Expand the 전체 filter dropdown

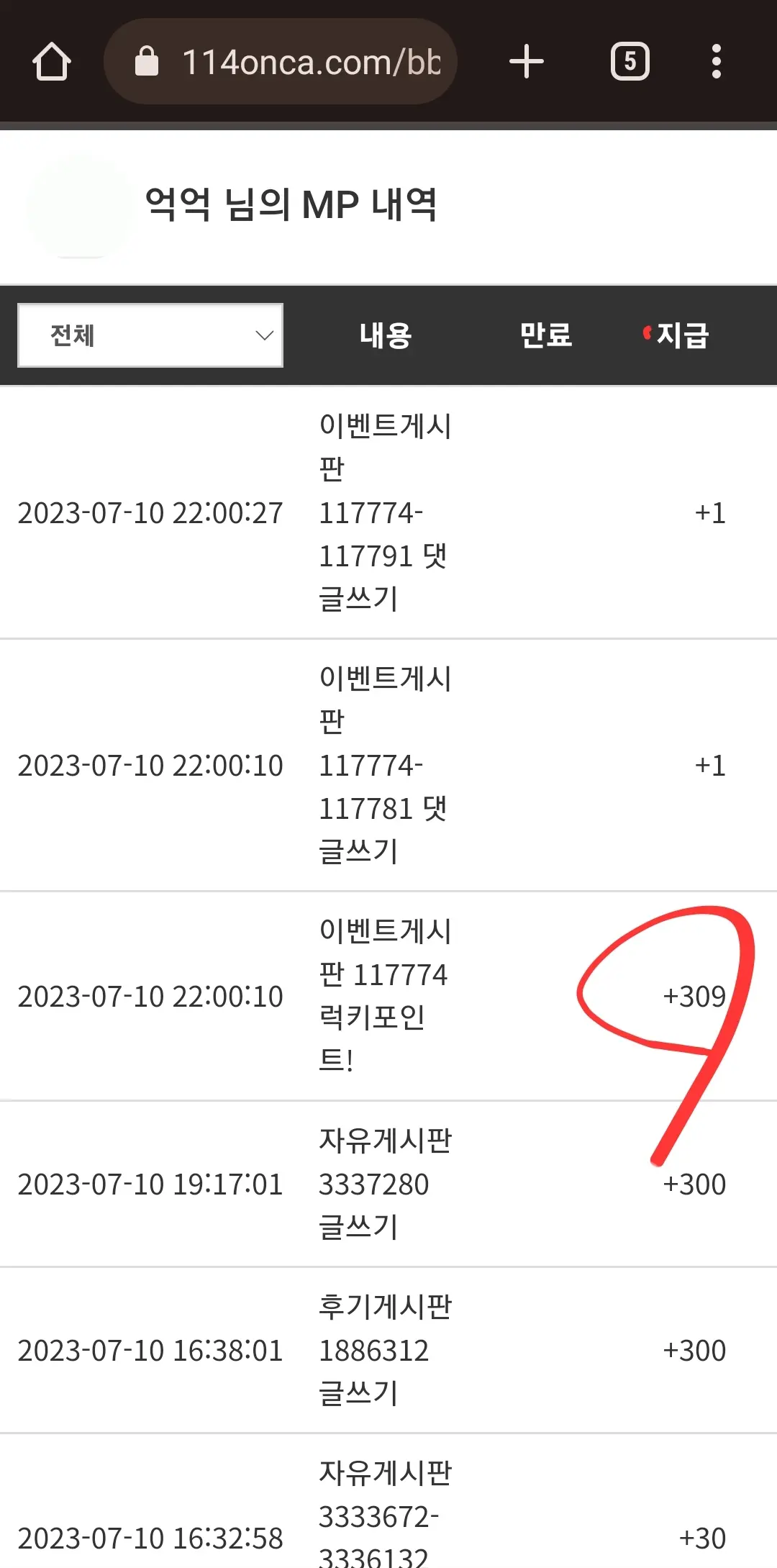[150, 335]
